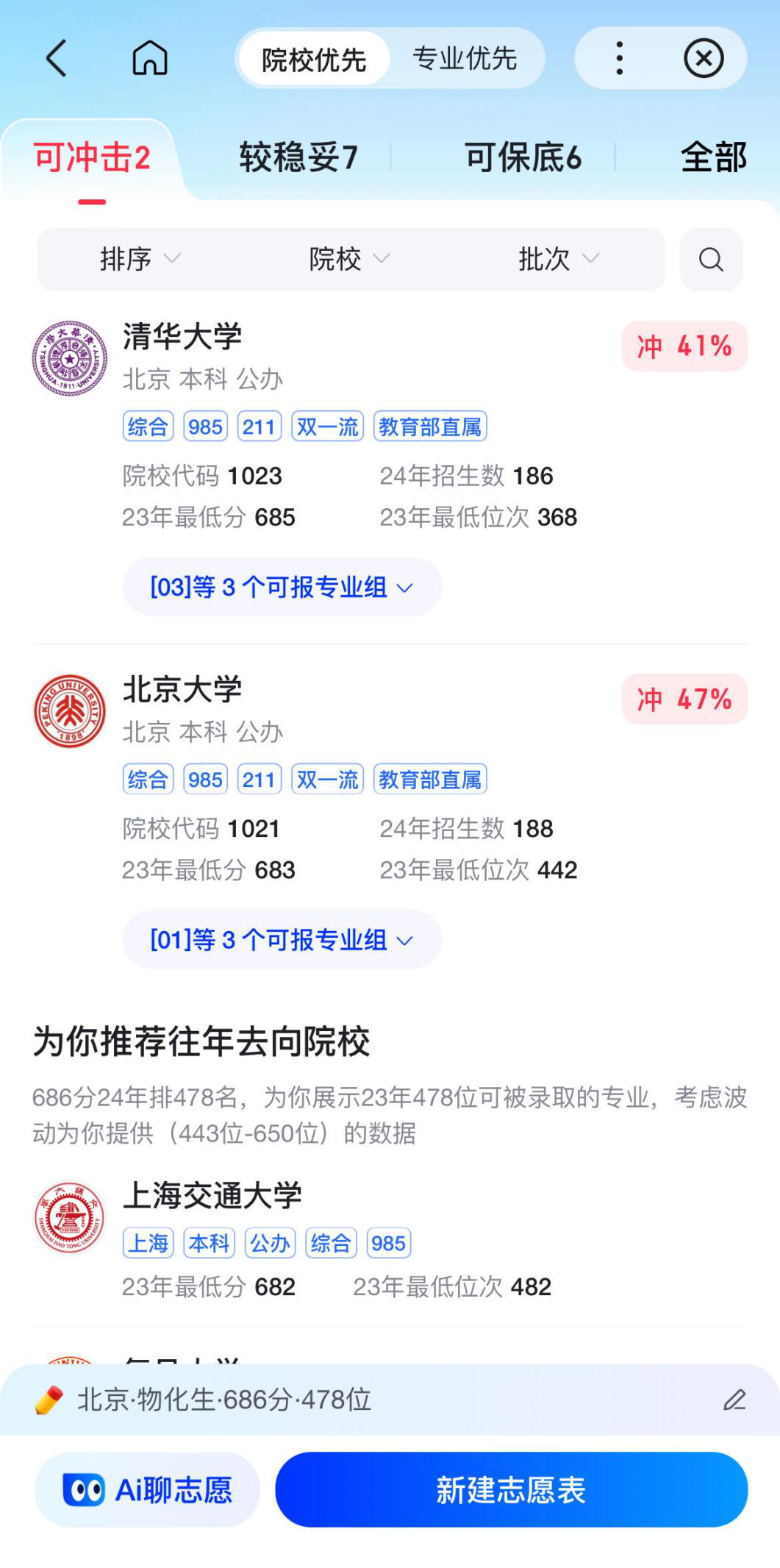780x1568 pixels.
Task: Open the three-dot more options menu
Action: (x=619, y=57)
